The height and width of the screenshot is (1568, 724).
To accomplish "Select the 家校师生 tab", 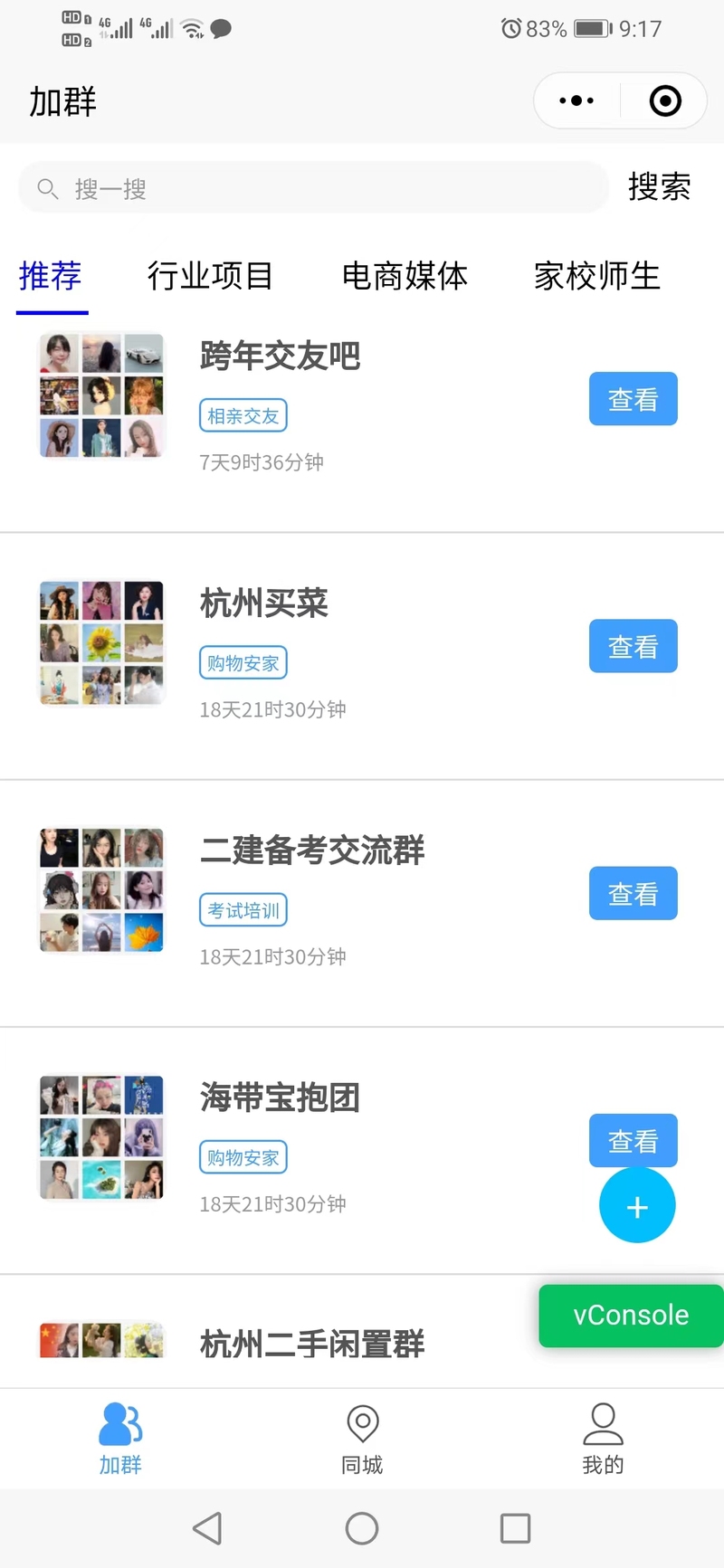I will click(596, 276).
